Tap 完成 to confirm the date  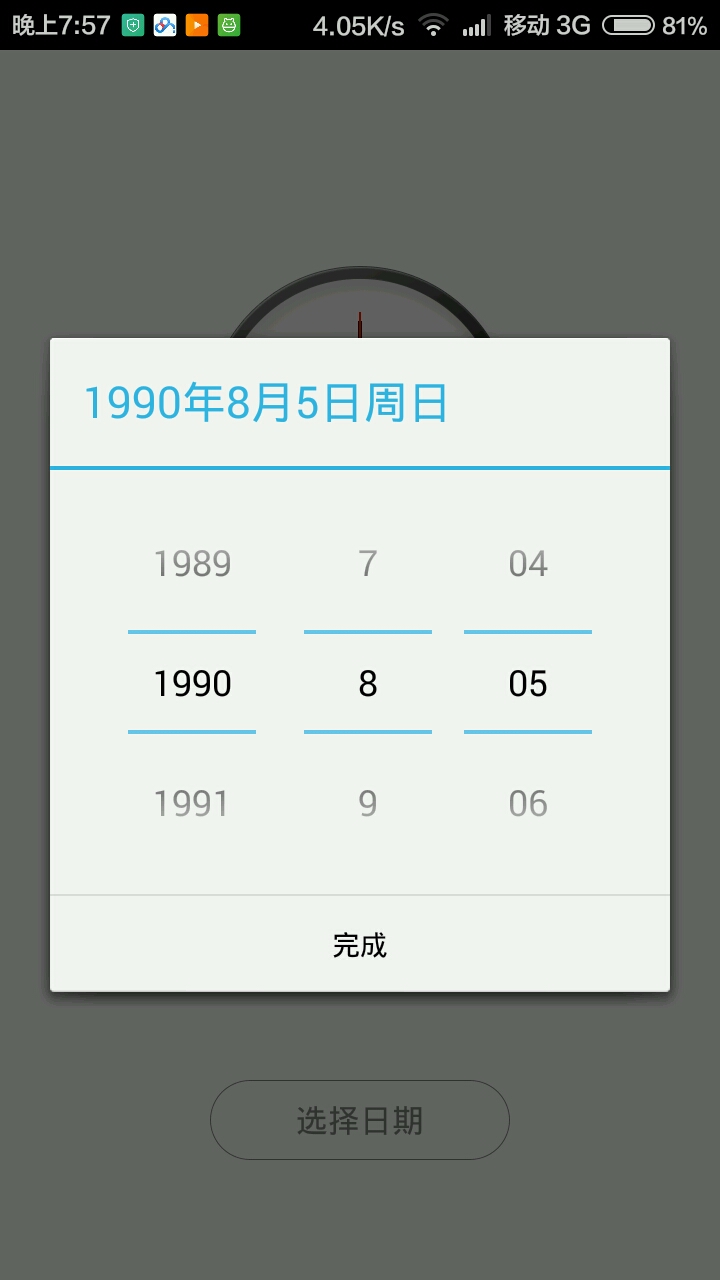point(360,944)
